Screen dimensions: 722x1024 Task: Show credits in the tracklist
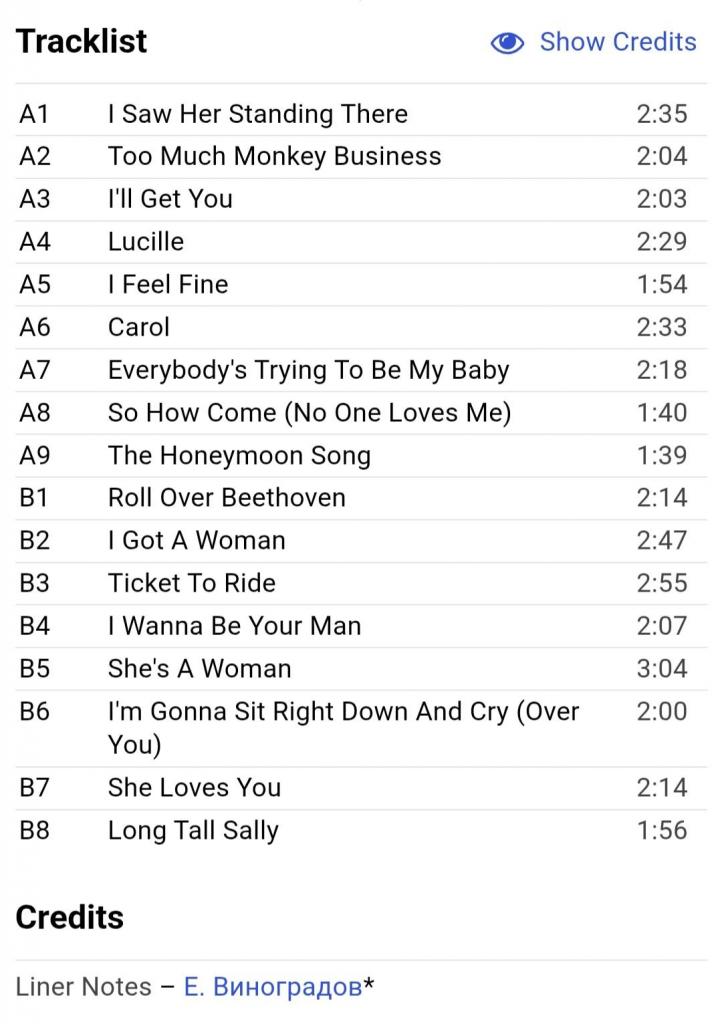[x=594, y=42]
